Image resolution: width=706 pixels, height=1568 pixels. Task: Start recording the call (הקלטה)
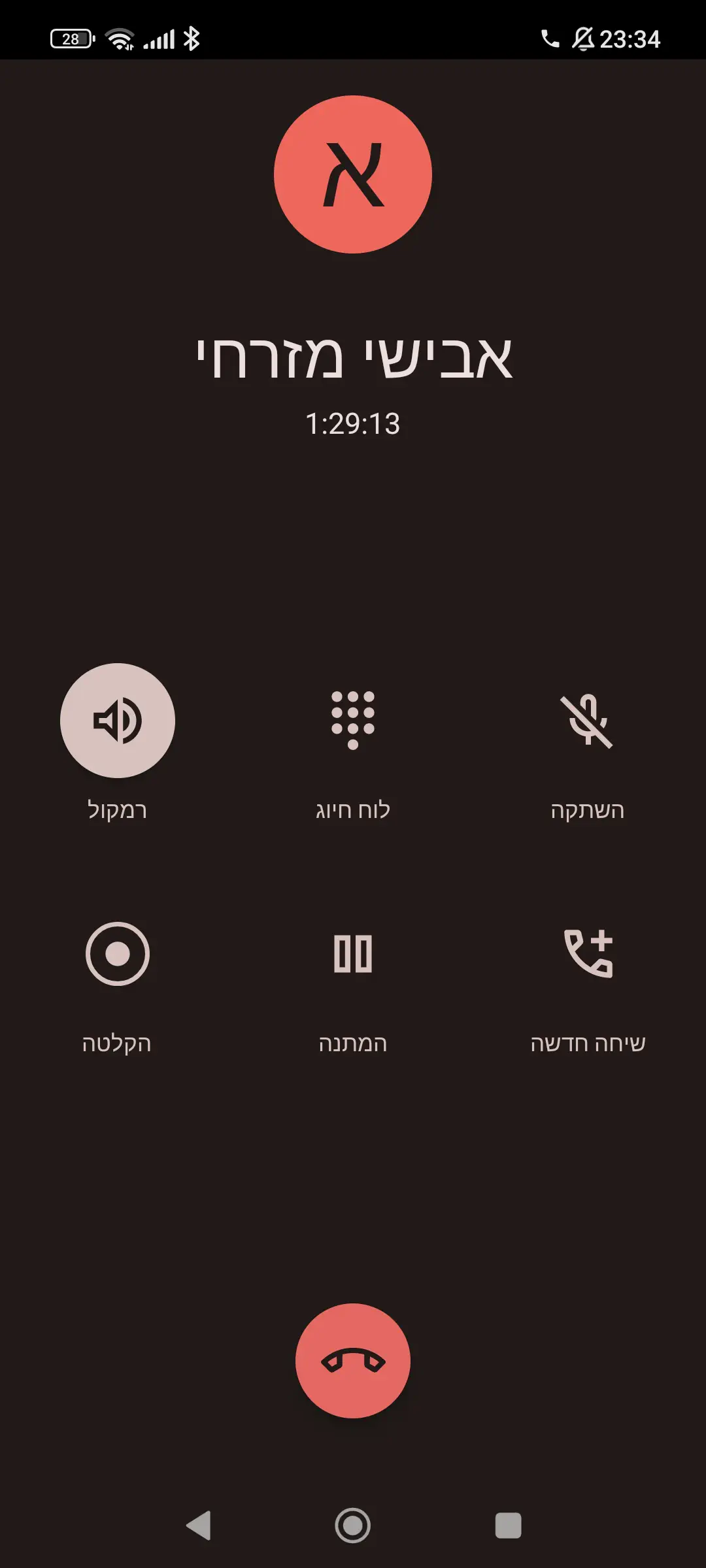pyautogui.click(x=118, y=954)
